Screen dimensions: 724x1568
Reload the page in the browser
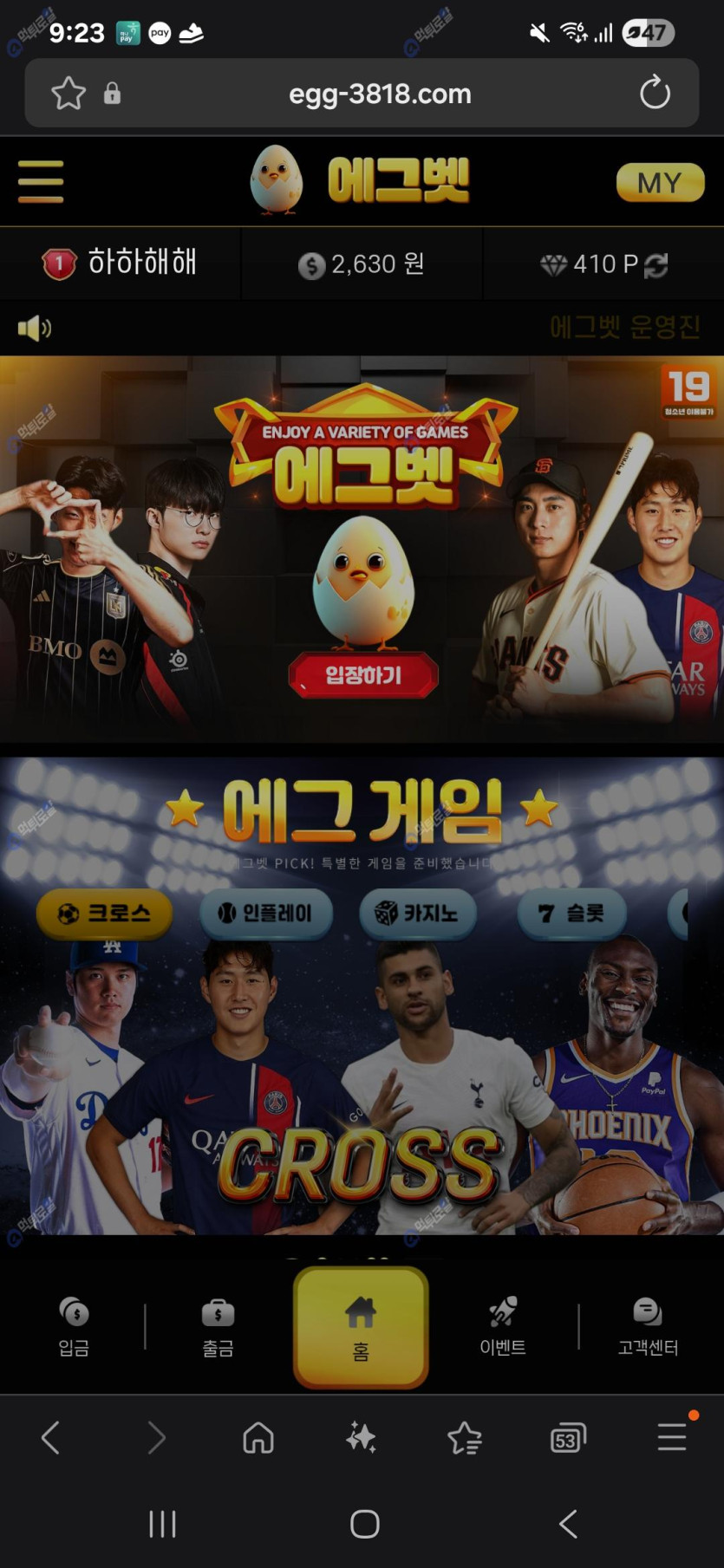655,93
